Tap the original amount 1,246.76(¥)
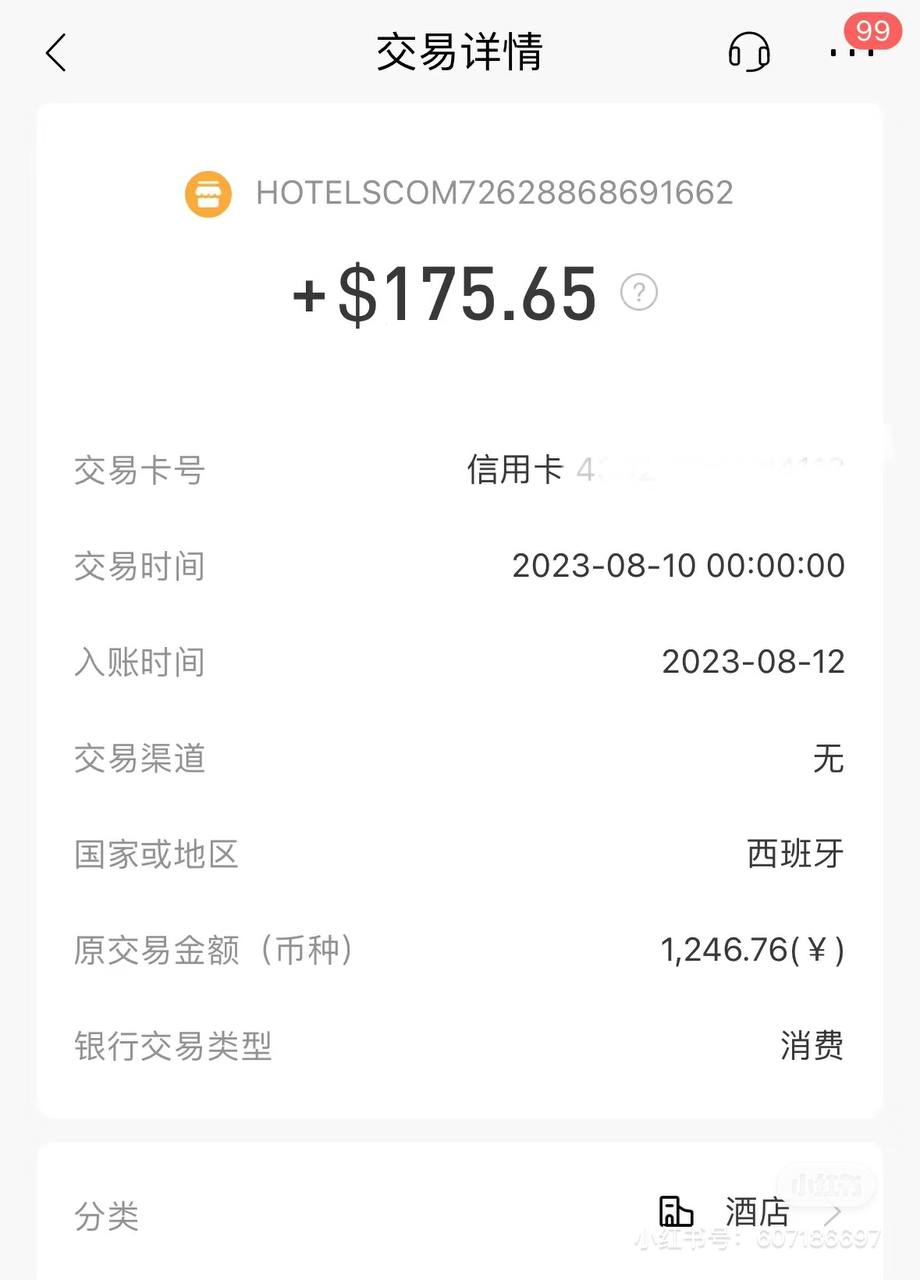This screenshot has height=1280, width=920. (752, 950)
